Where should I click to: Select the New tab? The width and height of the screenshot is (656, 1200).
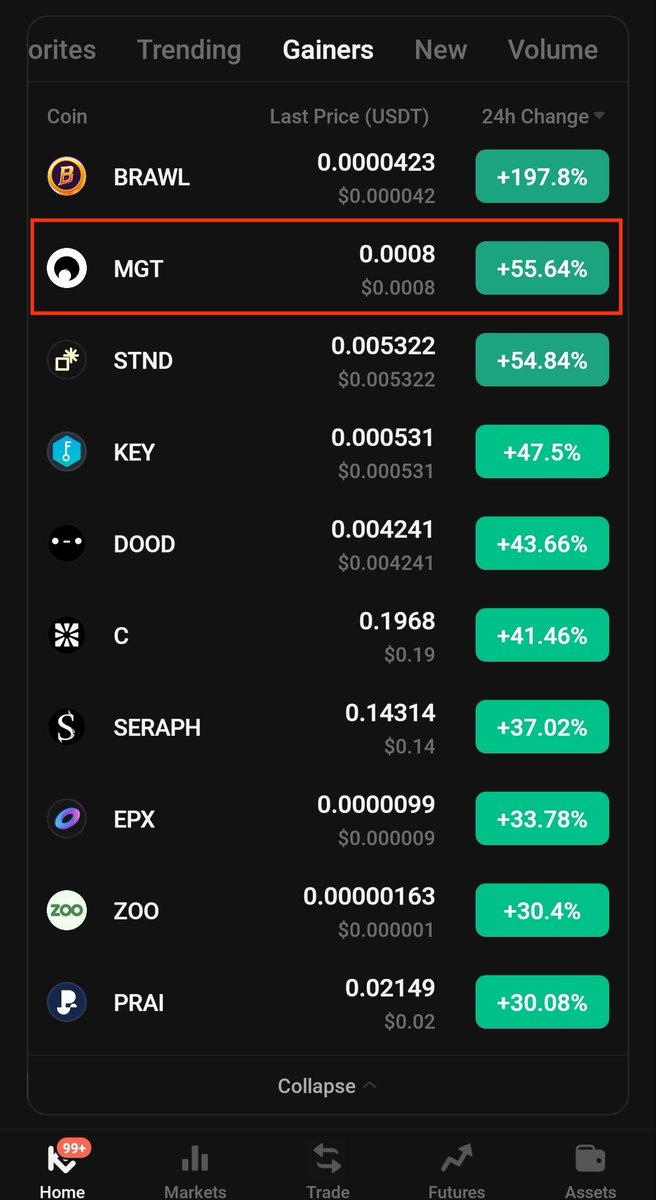click(x=440, y=49)
